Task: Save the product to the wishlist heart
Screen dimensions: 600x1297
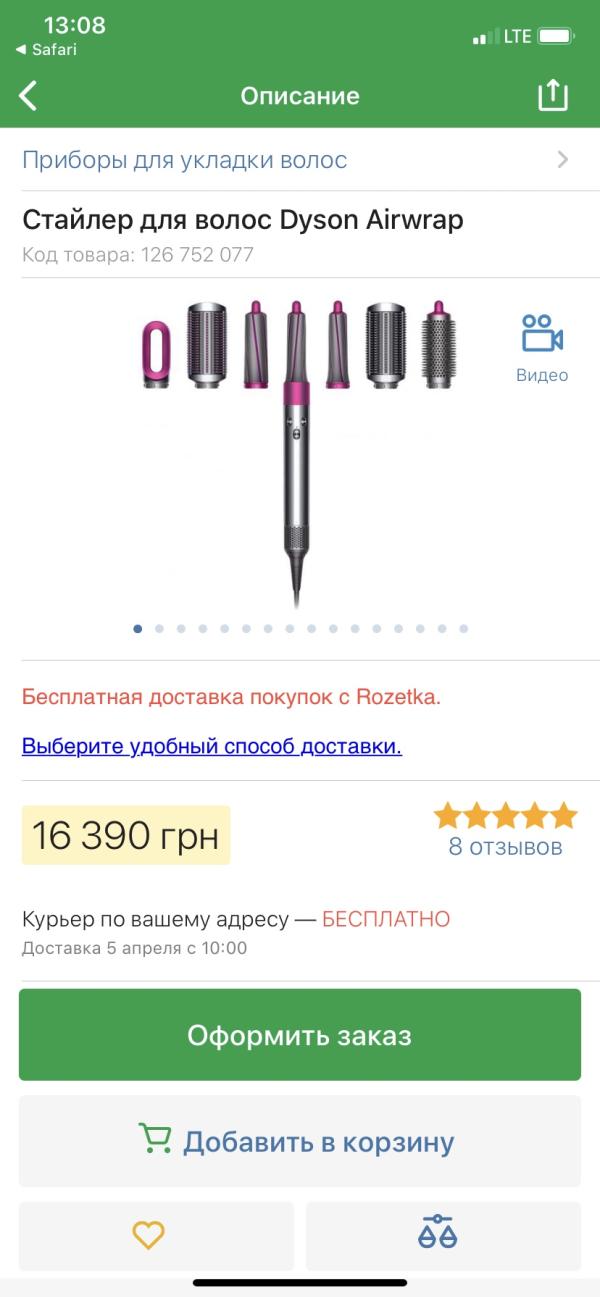Action: pyautogui.click(x=148, y=1236)
